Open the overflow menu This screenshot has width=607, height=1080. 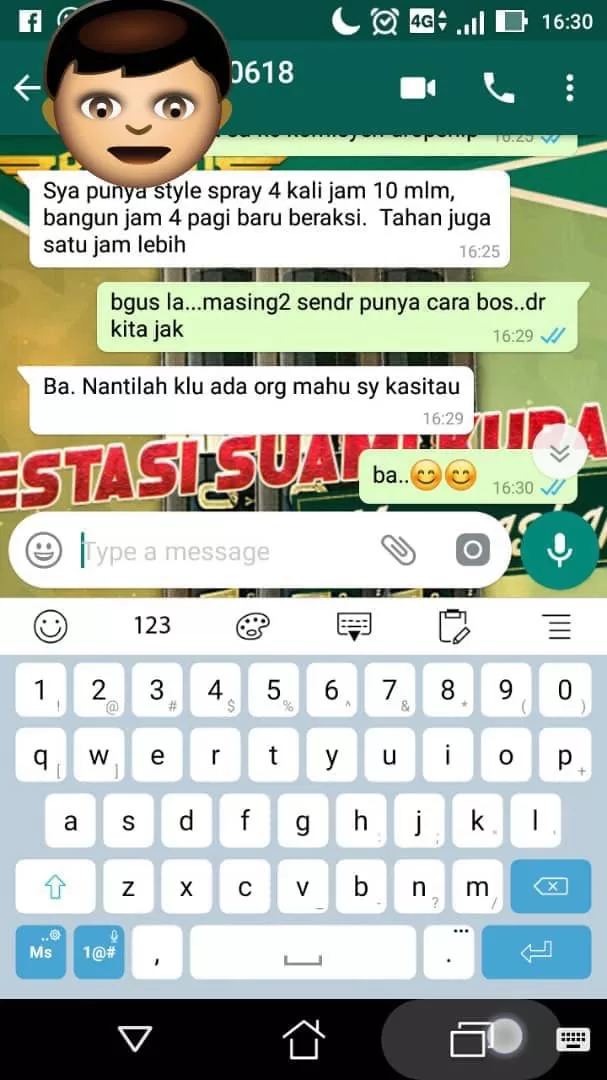[569, 88]
